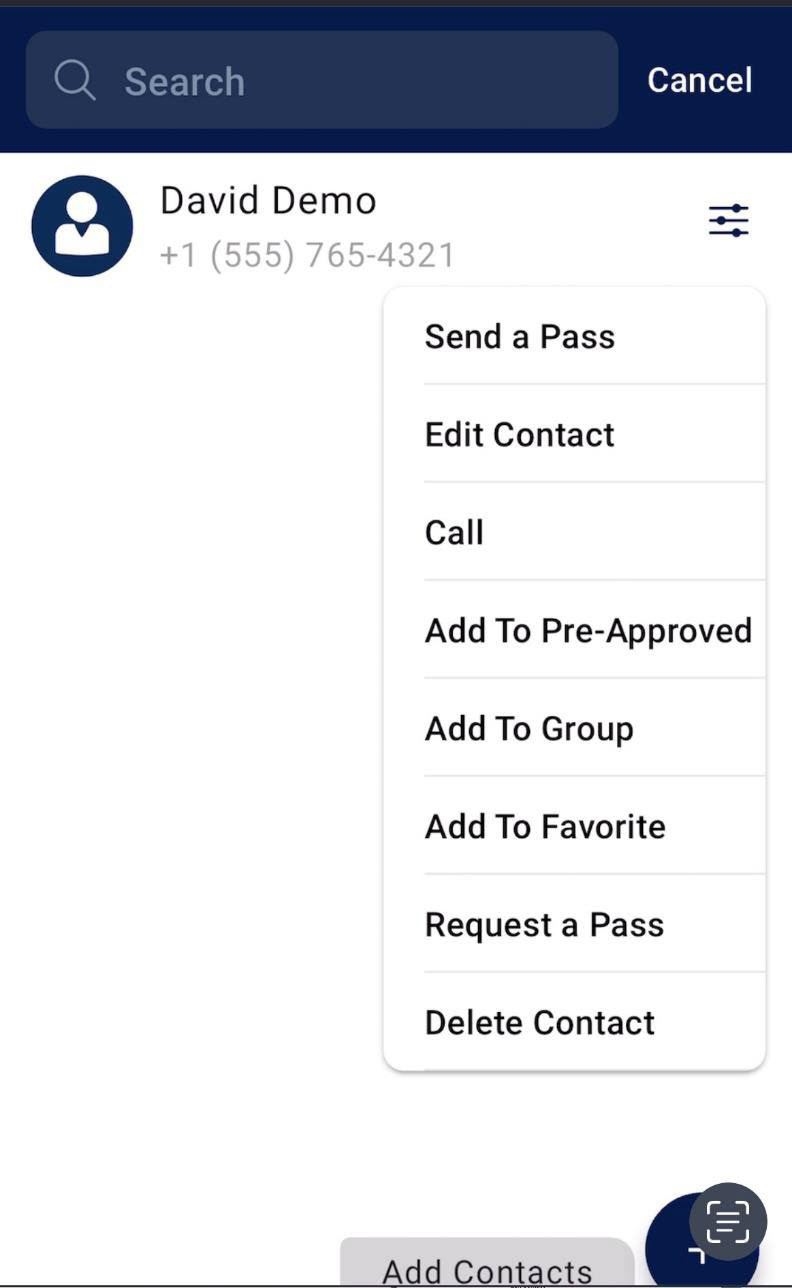Viewport: 792px width, 1288px height.
Task: Call David Demo from the menu
Action: click(x=455, y=533)
